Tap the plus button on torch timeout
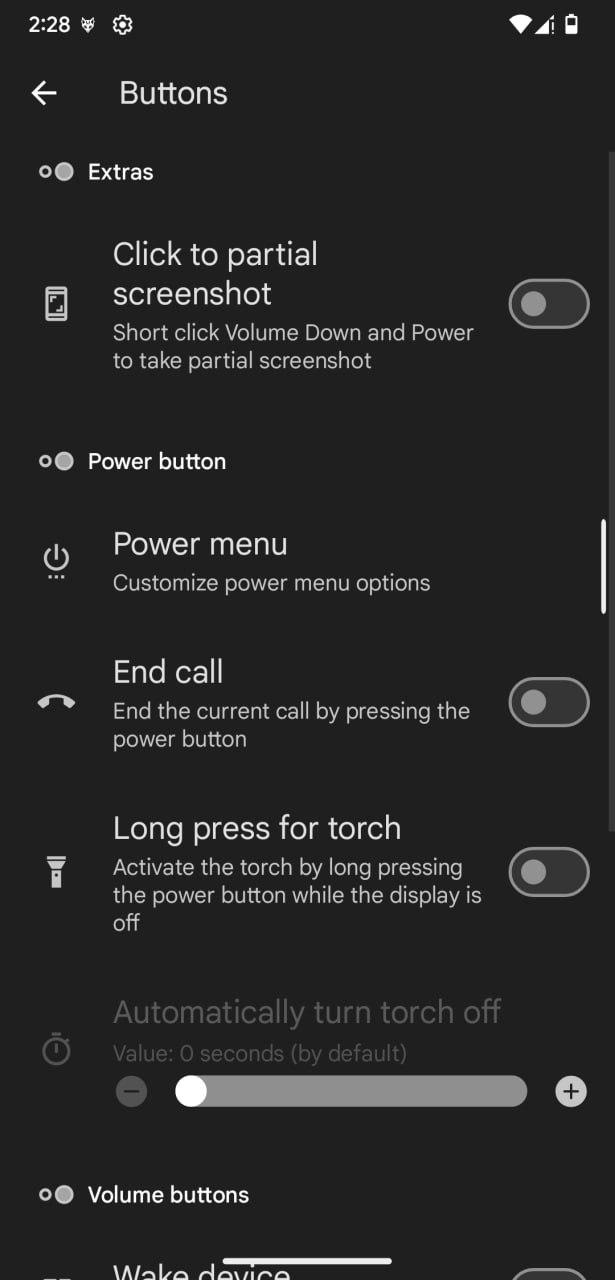 571,1092
